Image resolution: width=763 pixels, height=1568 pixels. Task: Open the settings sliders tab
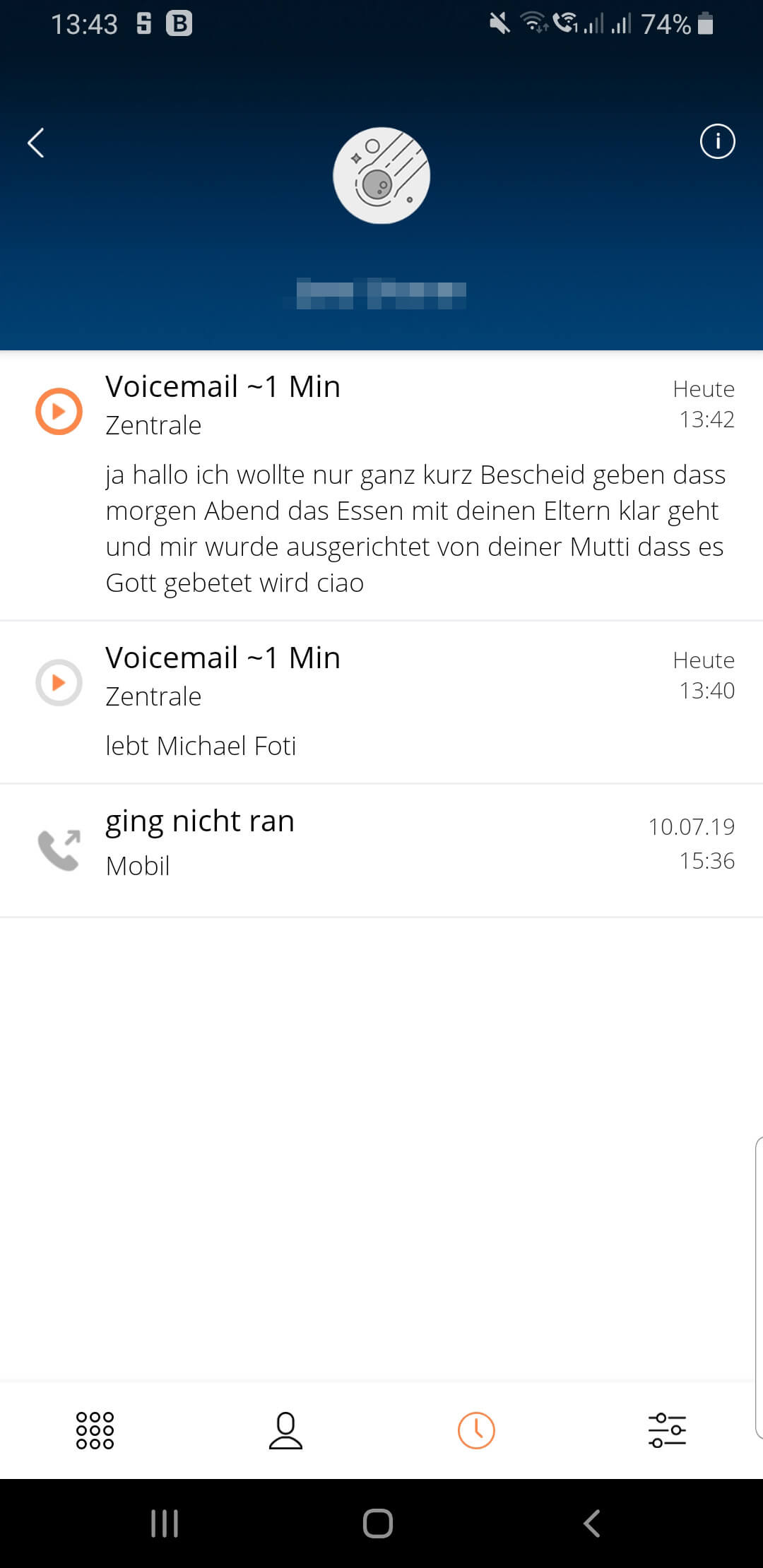pyautogui.click(x=667, y=1430)
